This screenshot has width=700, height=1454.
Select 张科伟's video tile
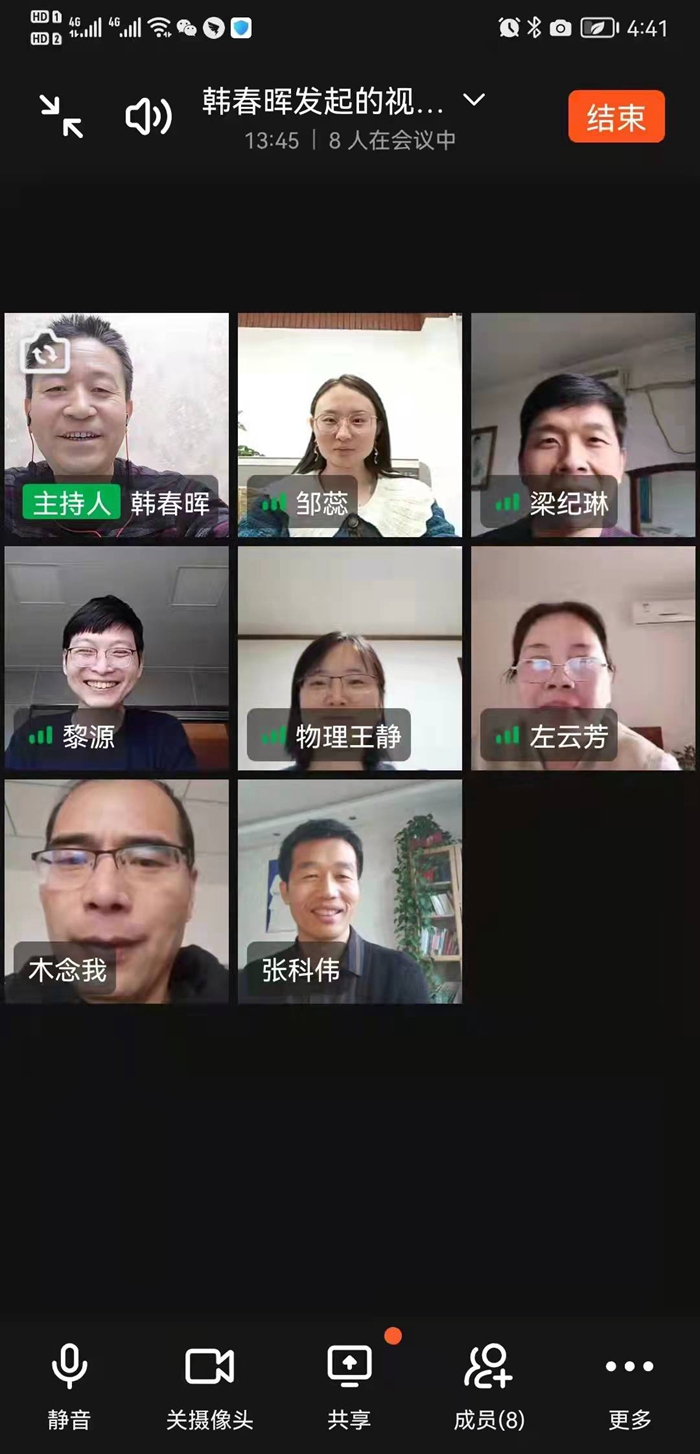[350, 891]
